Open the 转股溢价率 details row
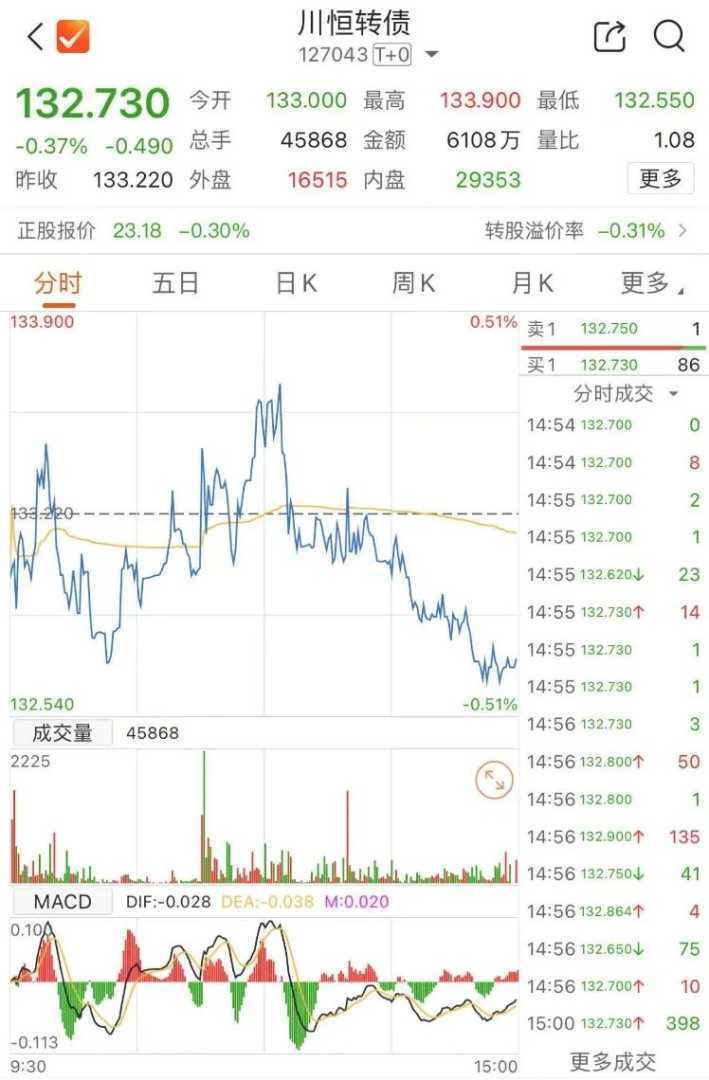The width and height of the screenshot is (709, 1080). 586,231
